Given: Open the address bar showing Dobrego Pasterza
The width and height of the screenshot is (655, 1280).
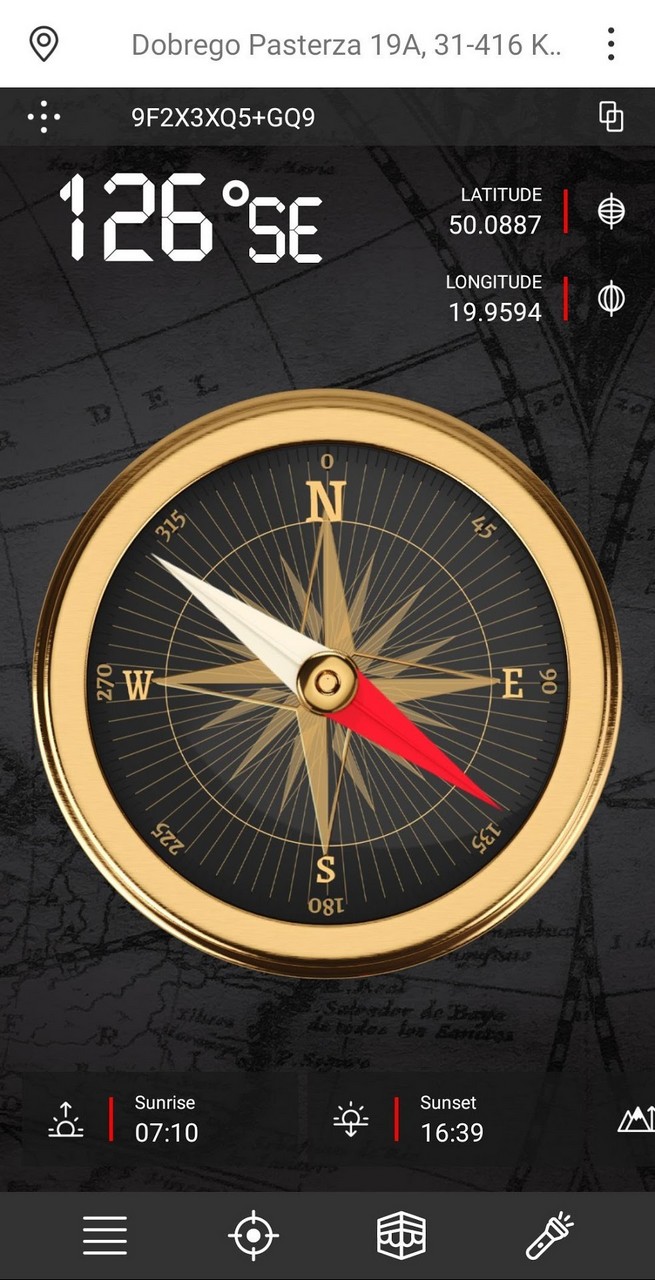Looking at the screenshot, I should click(346, 45).
